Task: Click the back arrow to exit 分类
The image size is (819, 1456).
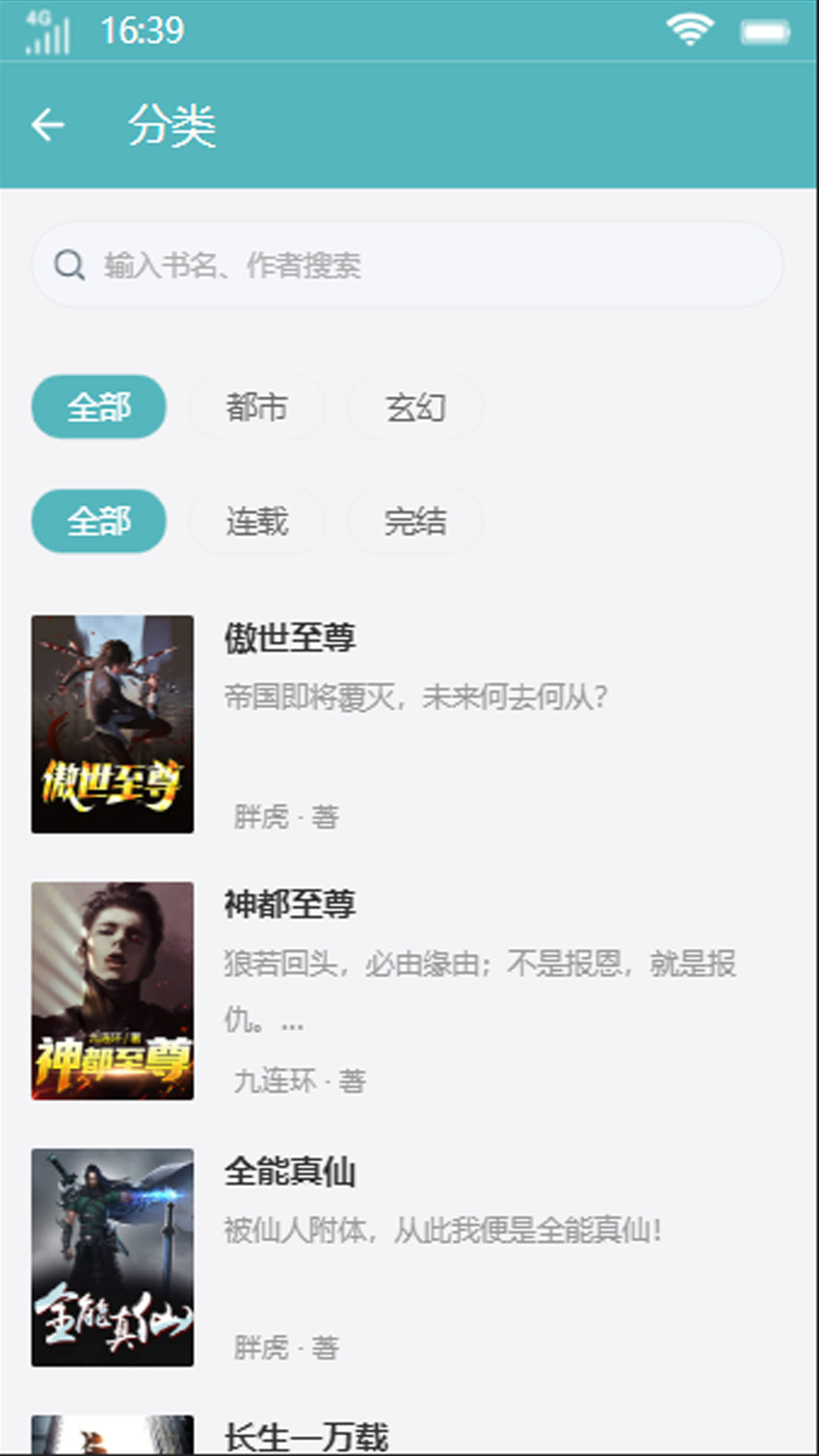Action: coord(48,125)
